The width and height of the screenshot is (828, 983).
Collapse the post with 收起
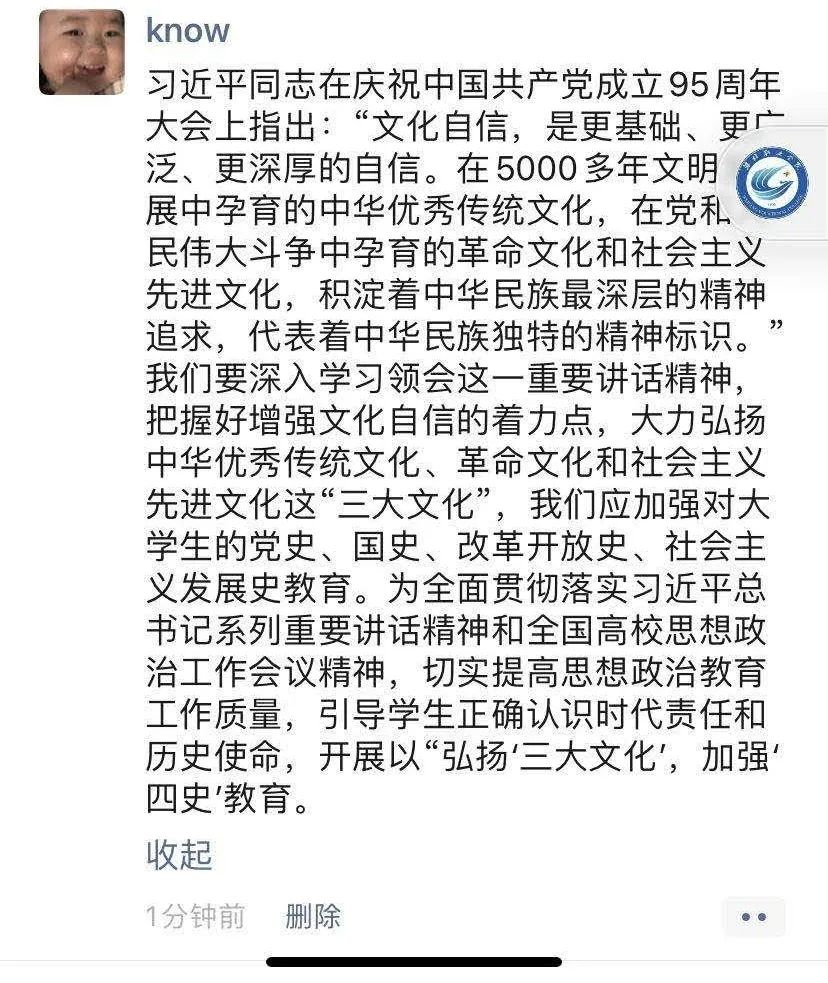179,854
